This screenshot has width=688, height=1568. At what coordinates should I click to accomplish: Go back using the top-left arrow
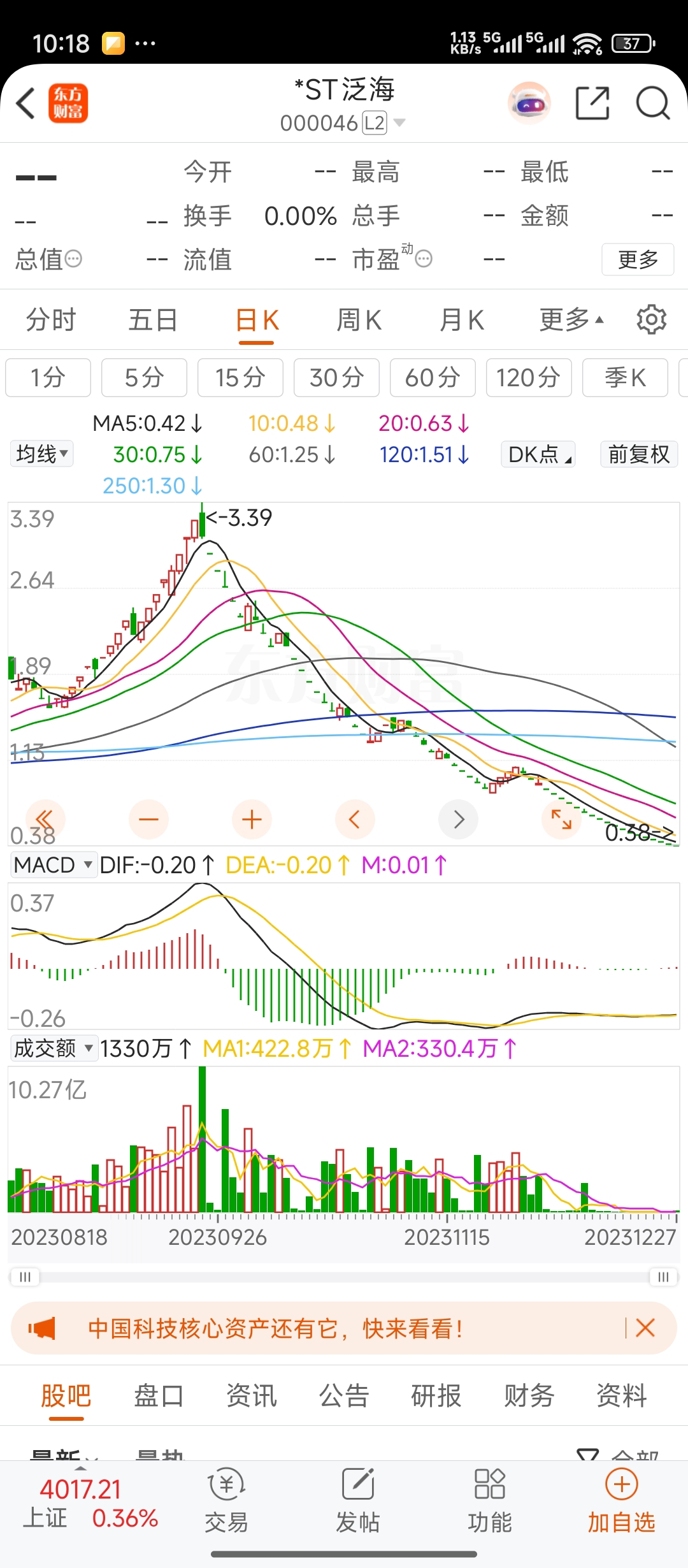pos(25,103)
